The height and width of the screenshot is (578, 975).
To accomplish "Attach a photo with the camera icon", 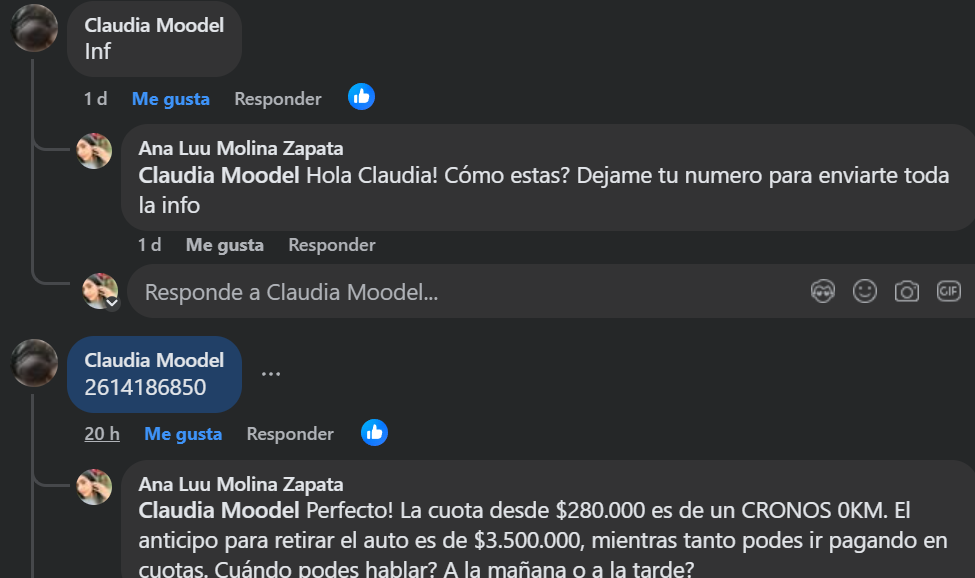I will point(907,291).
